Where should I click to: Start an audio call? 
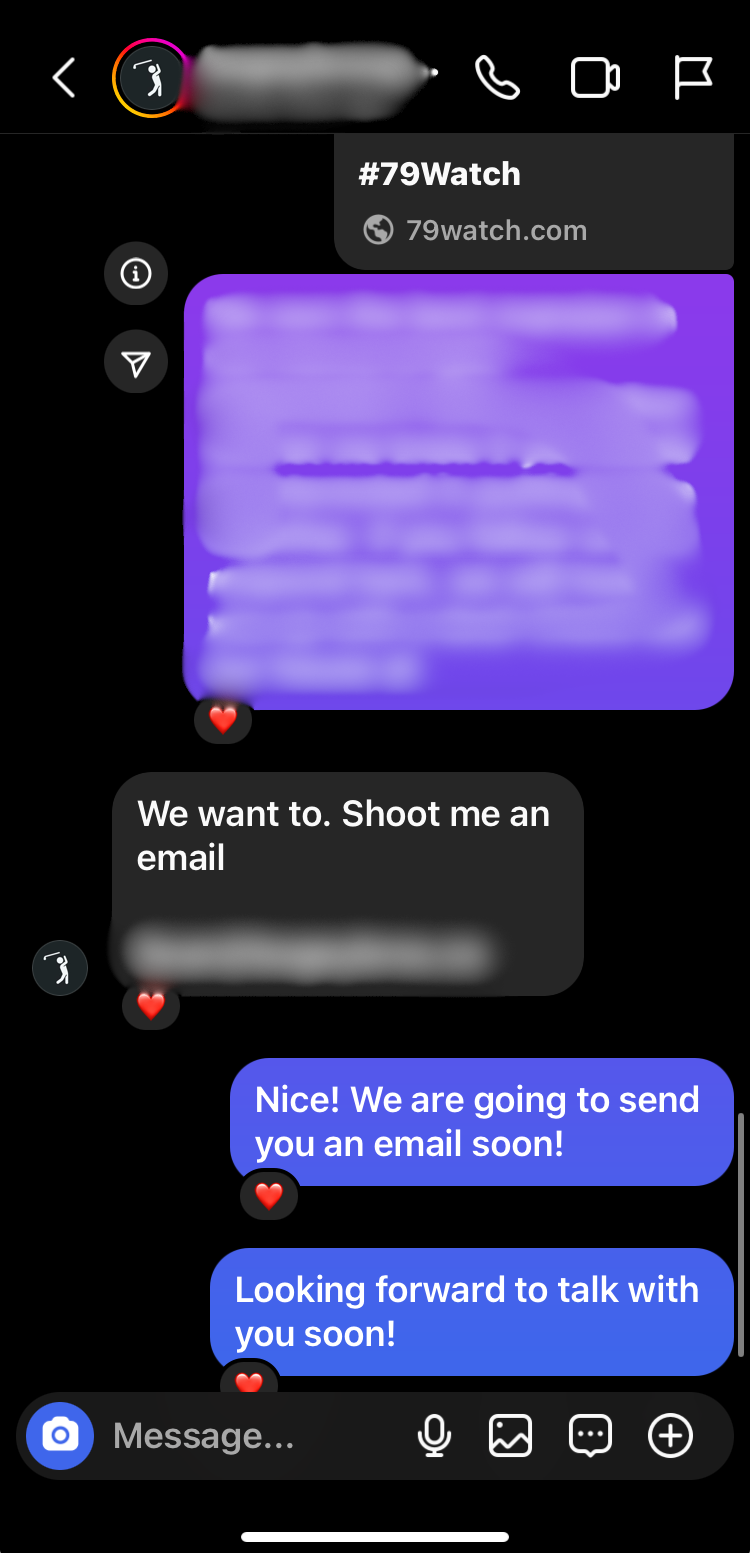[497, 78]
